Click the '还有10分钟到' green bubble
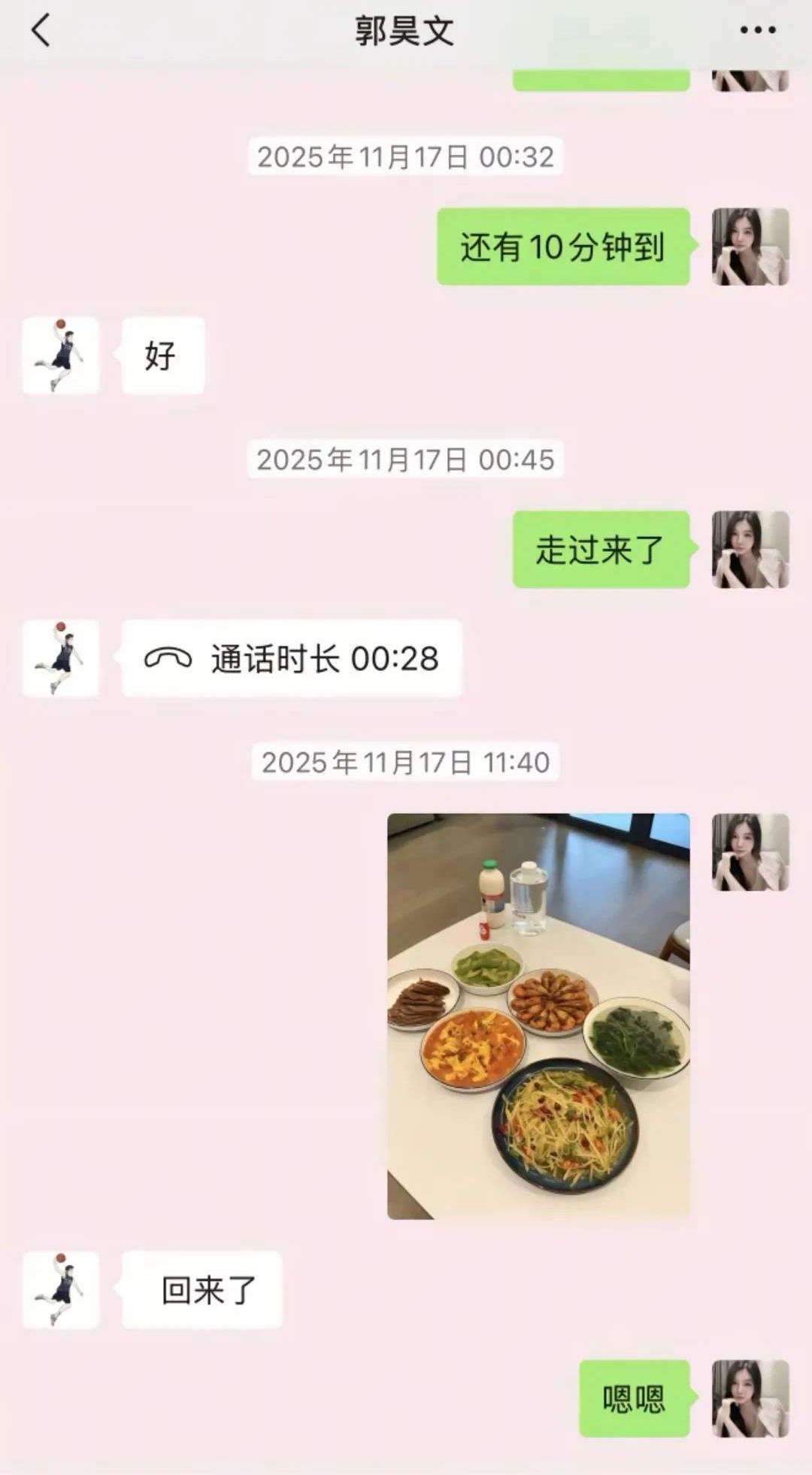 562,250
